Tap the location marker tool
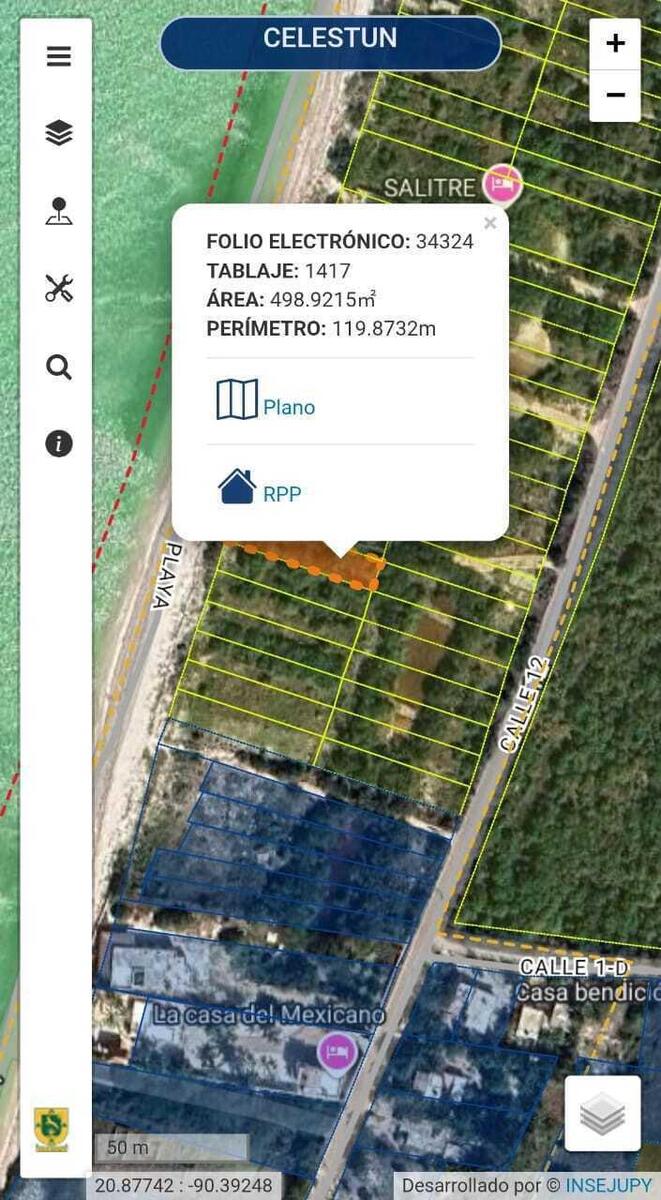The image size is (661, 1200). [x=58, y=212]
